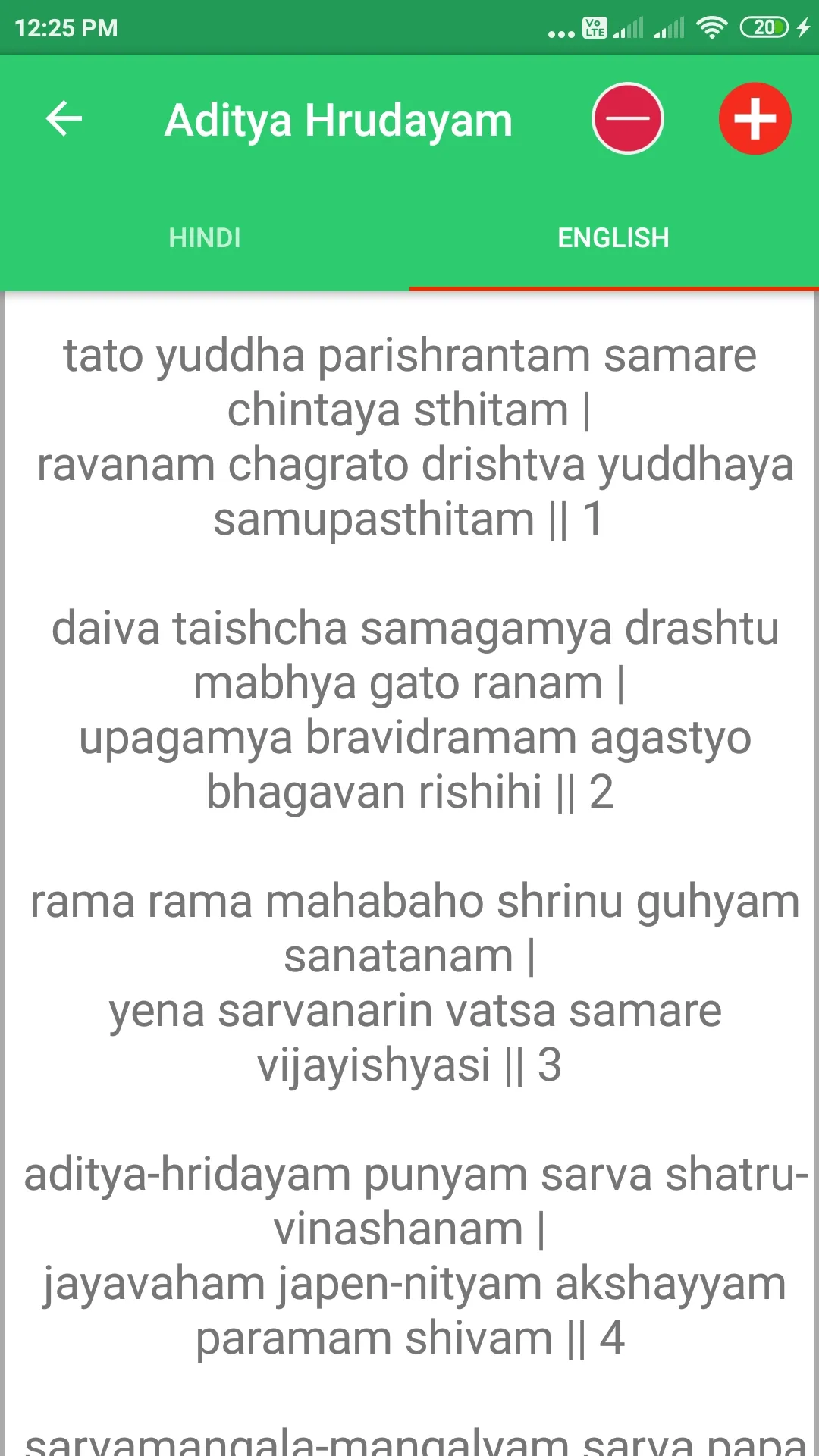Go back using the arrow icon
Image resolution: width=819 pixels, height=1456 pixels.
[64, 119]
